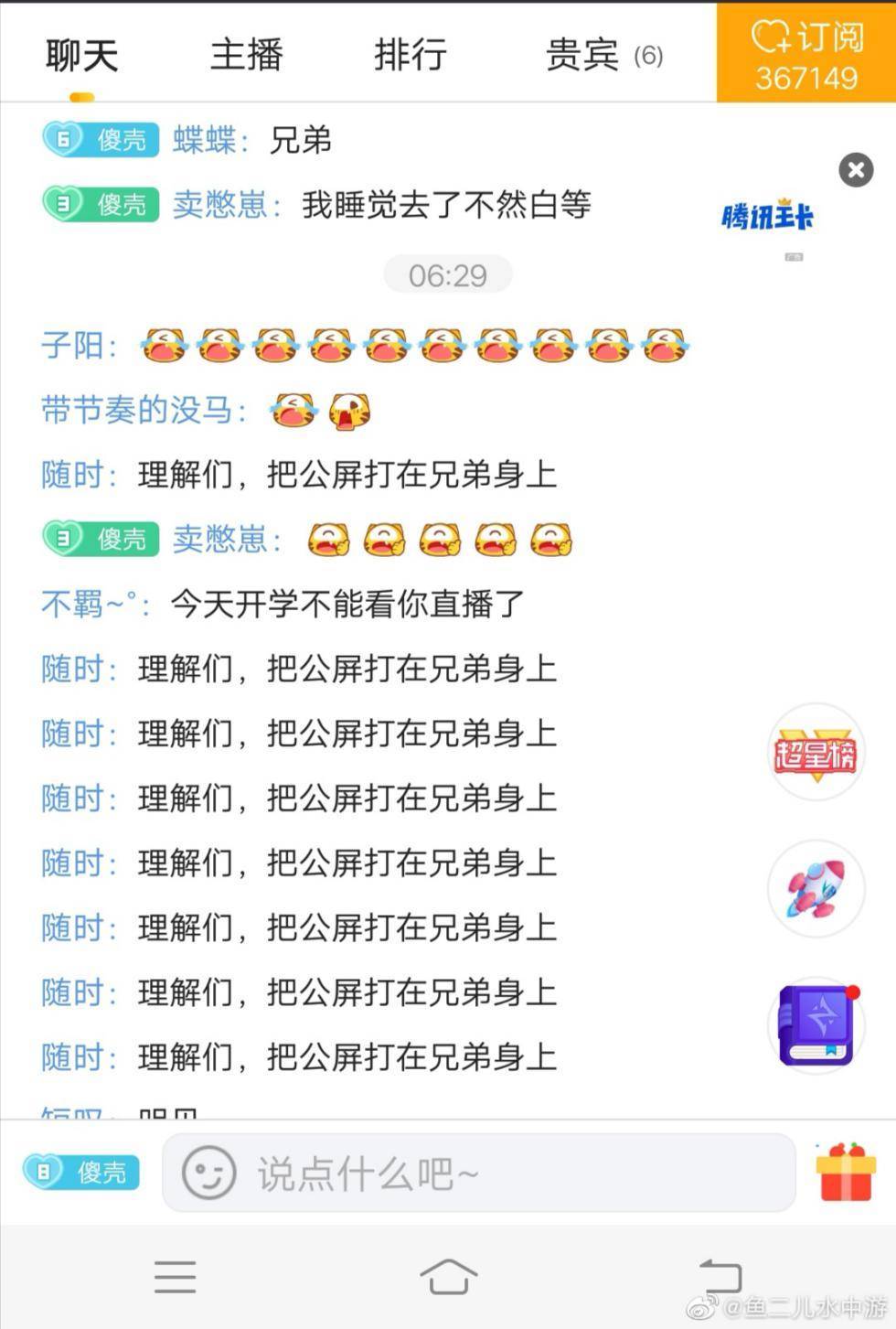896x1329 pixels.
Task: Close the 腾讯王卡 ad banner
Action: (856, 170)
